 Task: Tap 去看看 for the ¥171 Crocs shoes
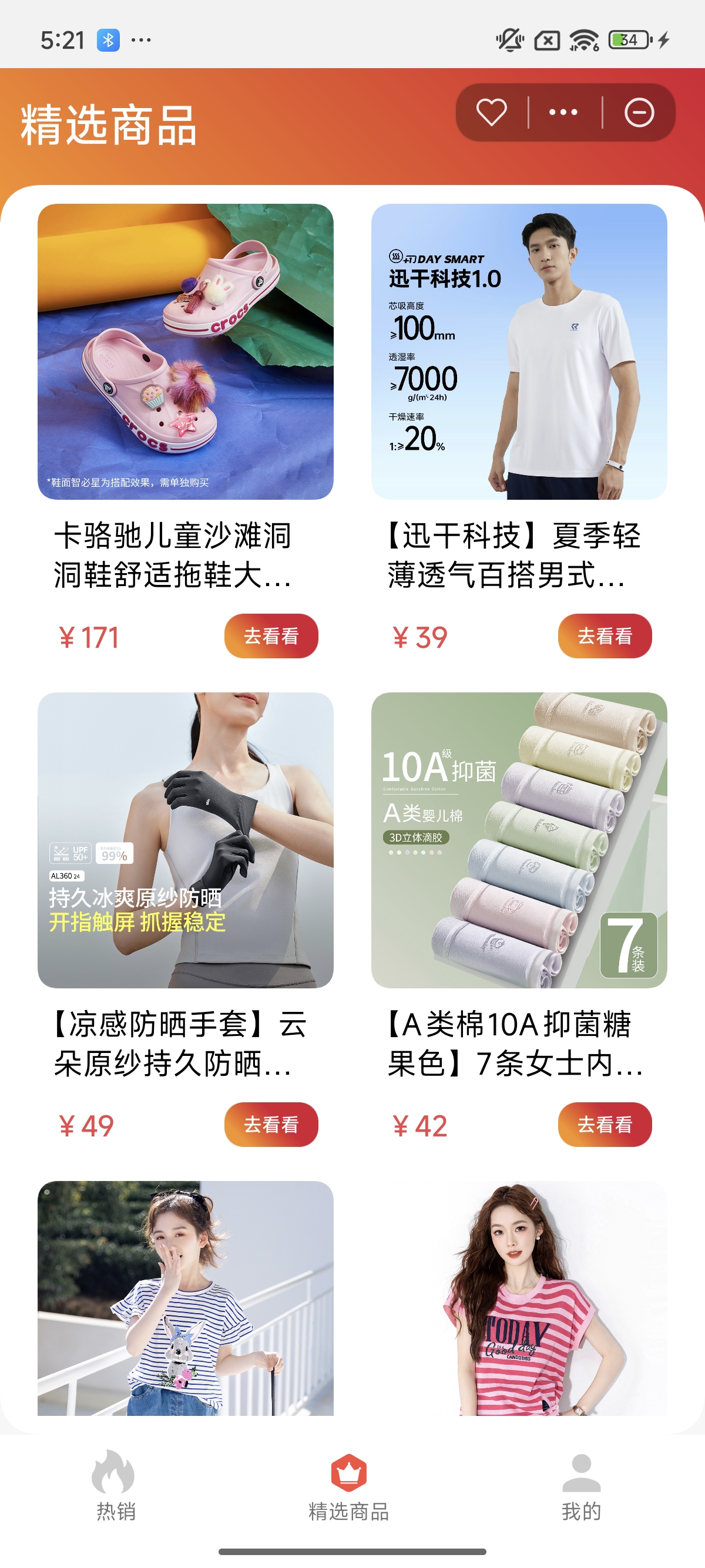tap(271, 636)
